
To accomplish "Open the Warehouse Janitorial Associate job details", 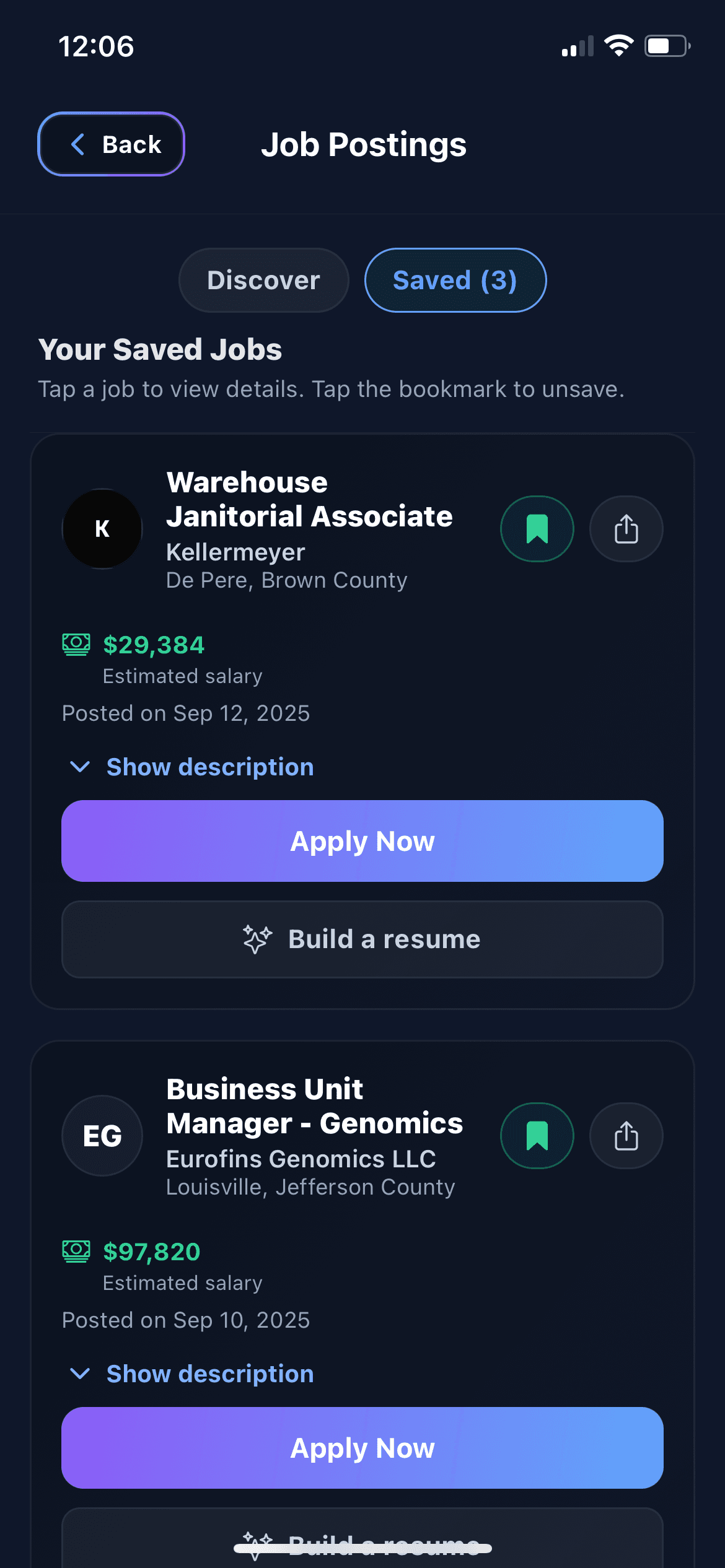I will 309,499.
